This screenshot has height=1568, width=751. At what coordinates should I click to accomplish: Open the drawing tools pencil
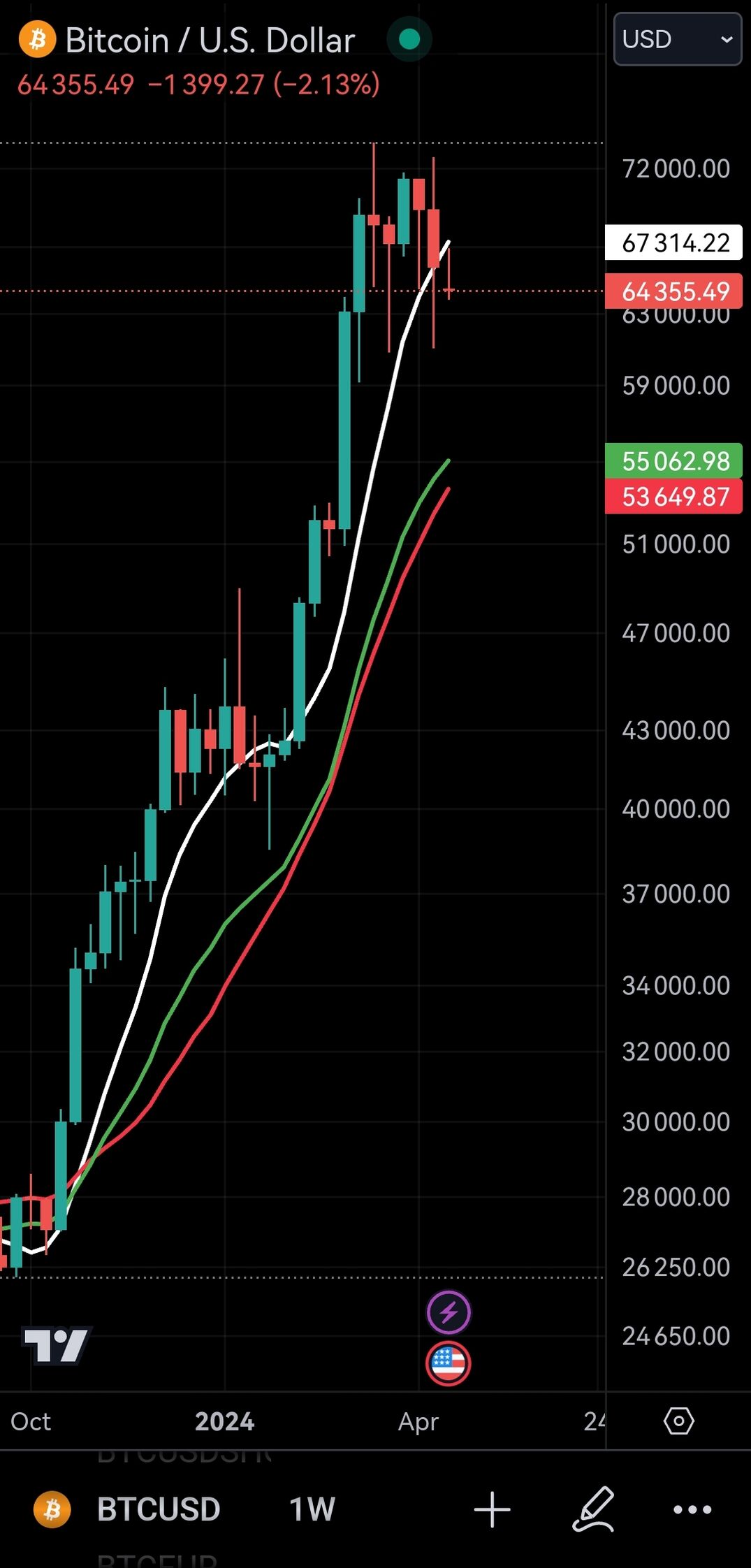point(593,1509)
